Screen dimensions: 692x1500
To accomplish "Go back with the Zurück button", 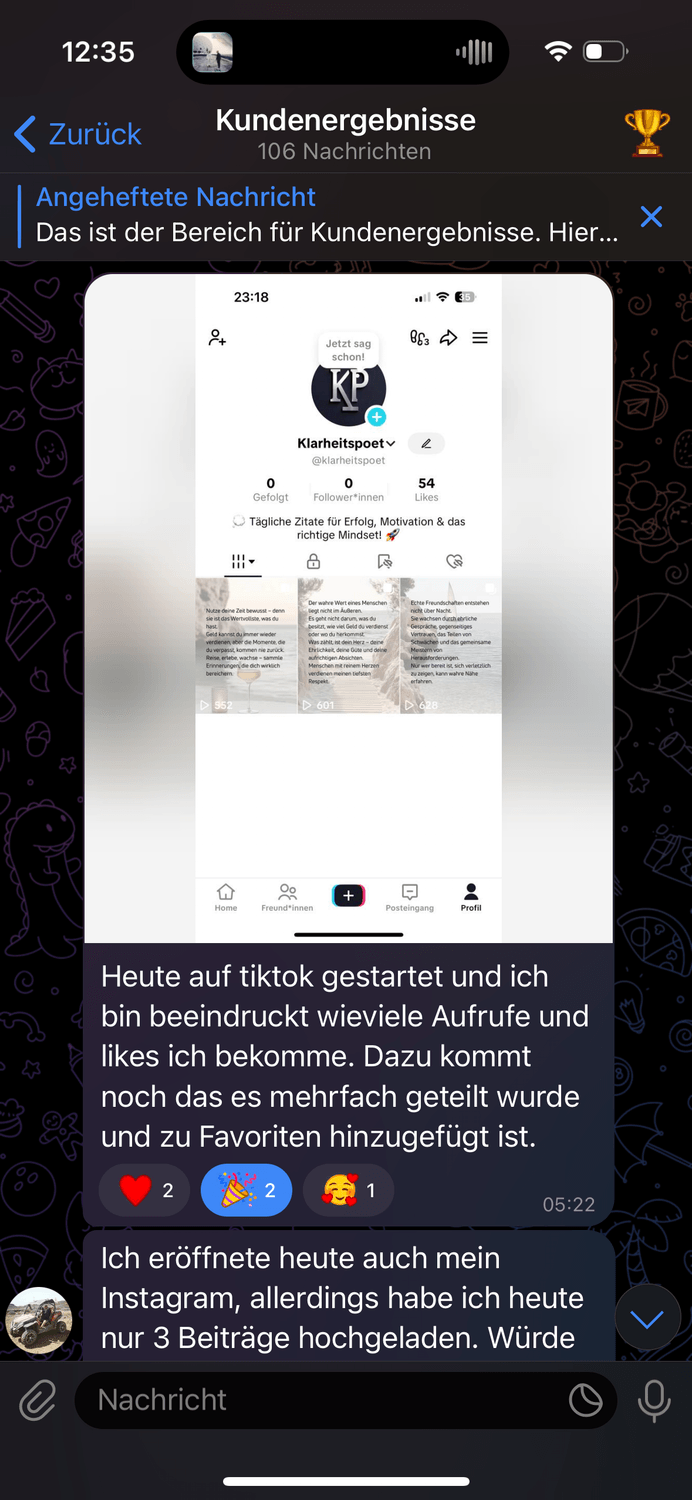I will click(78, 134).
